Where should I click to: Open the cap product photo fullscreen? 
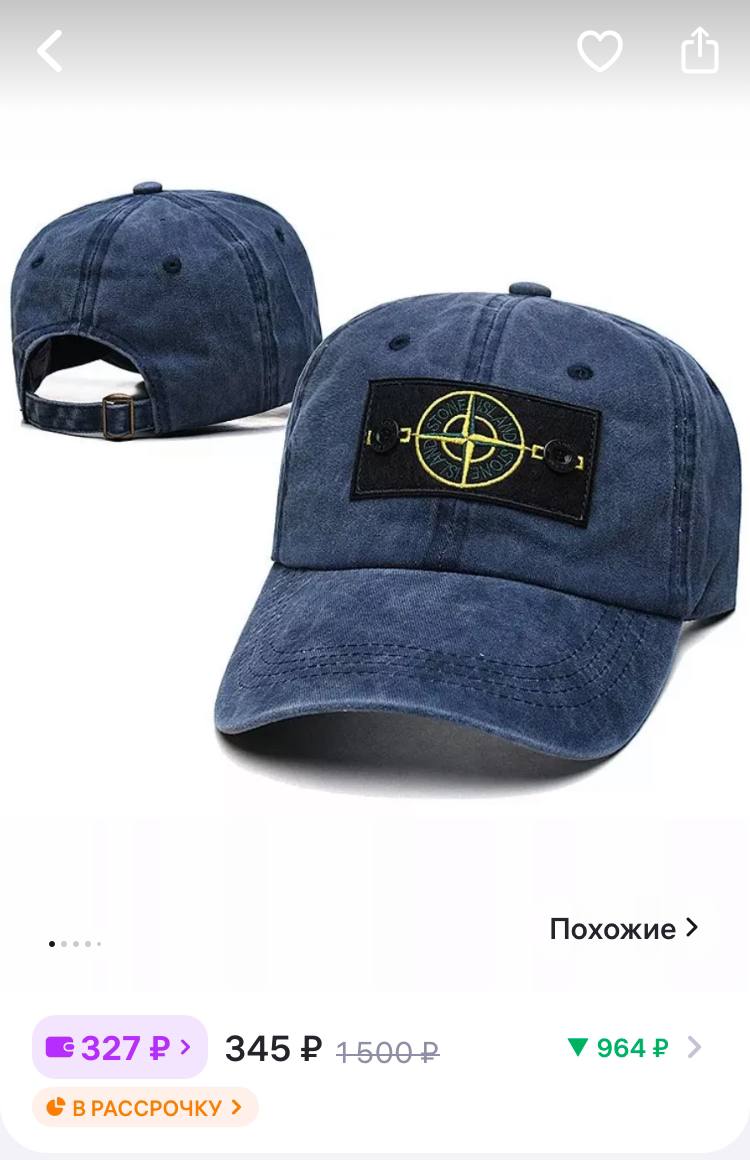tap(375, 480)
